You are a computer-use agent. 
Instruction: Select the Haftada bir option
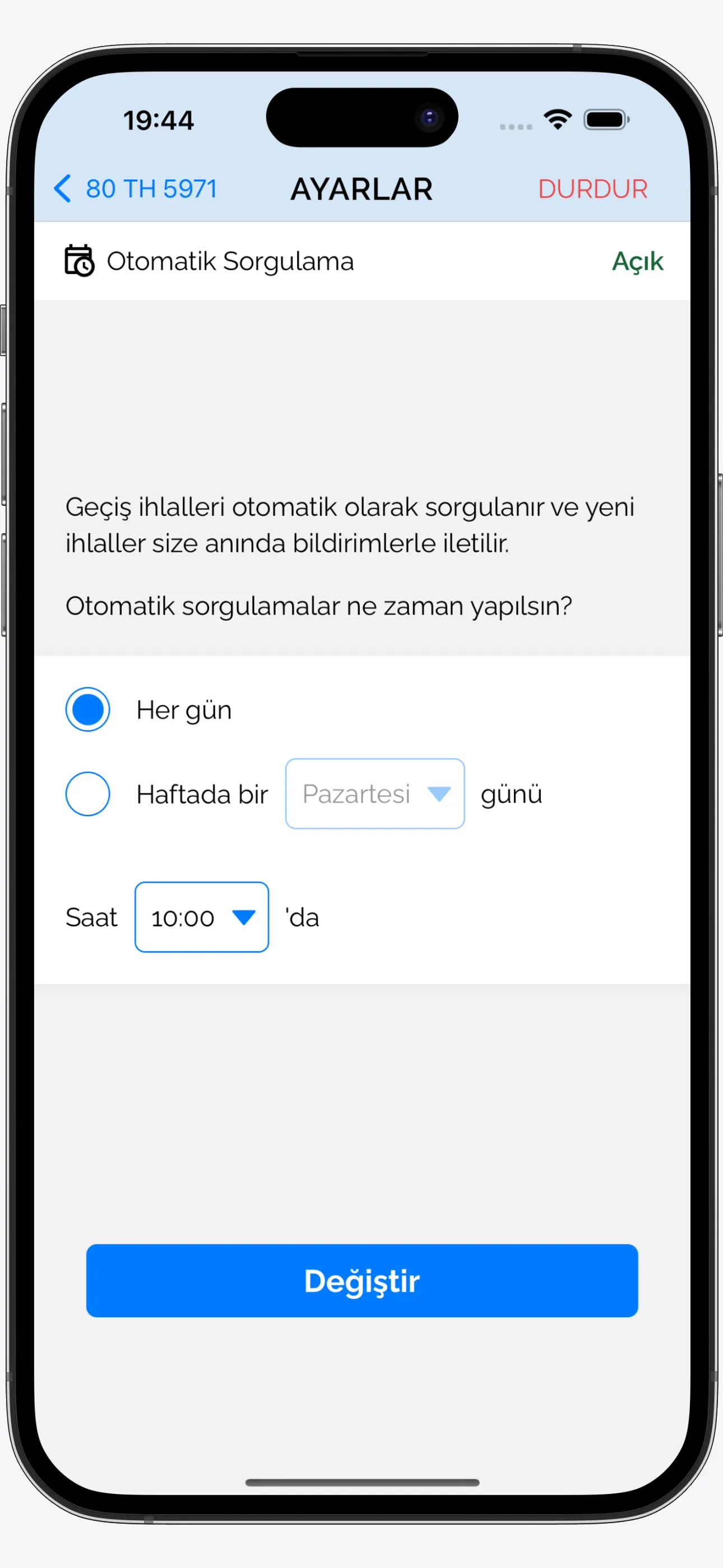(x=87, y=794)
